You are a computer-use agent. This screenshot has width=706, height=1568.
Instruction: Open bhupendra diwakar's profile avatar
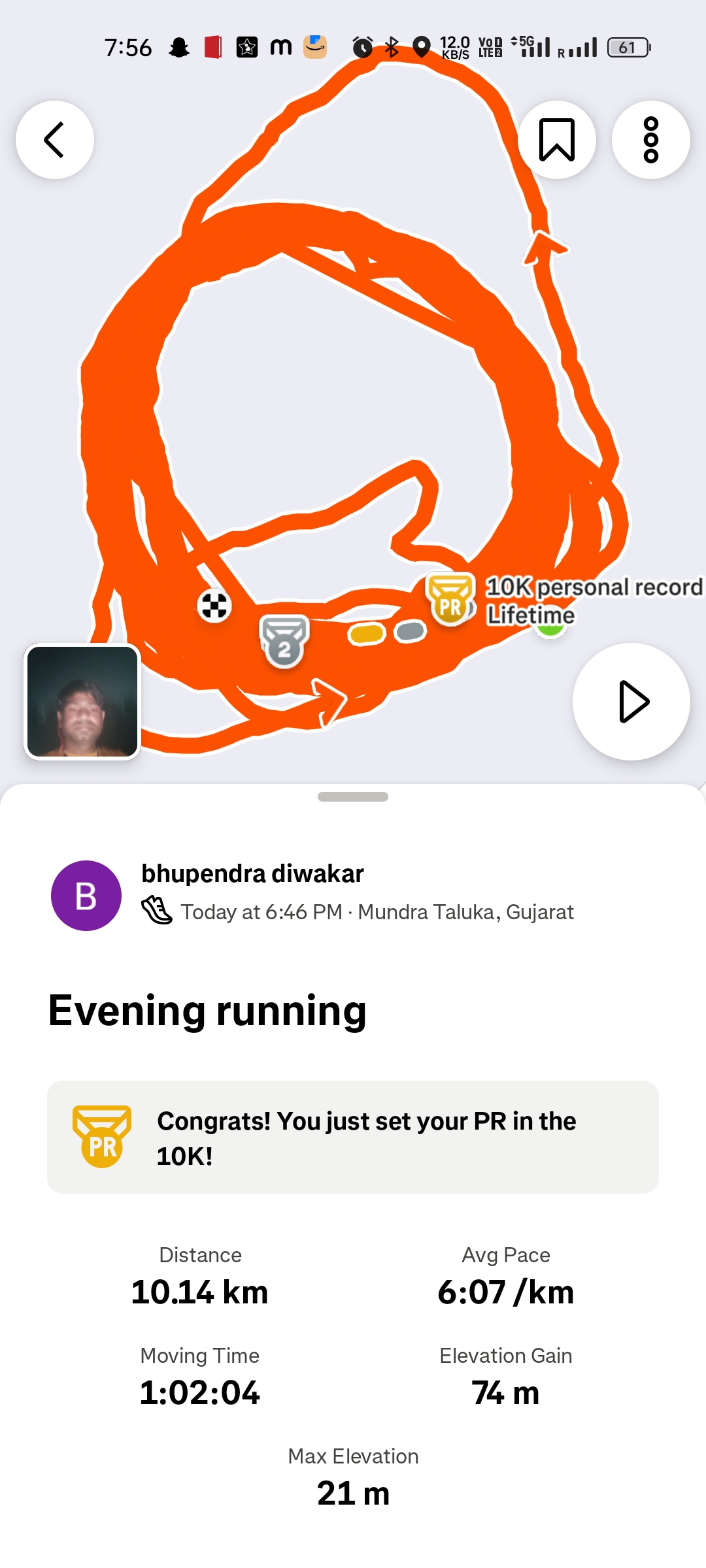[x=86, y=896]
